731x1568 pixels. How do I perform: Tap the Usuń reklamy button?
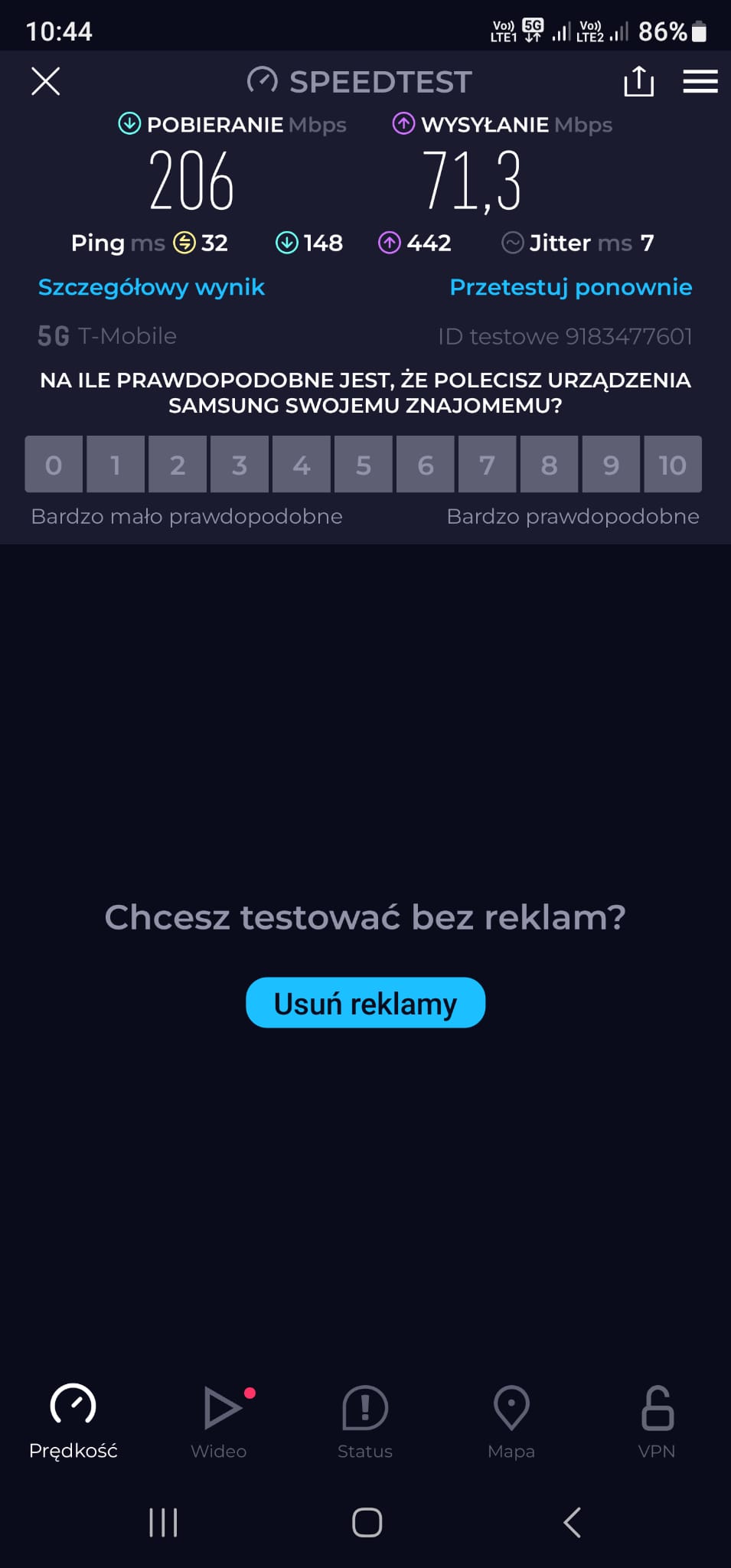[x=365, y=1003]
